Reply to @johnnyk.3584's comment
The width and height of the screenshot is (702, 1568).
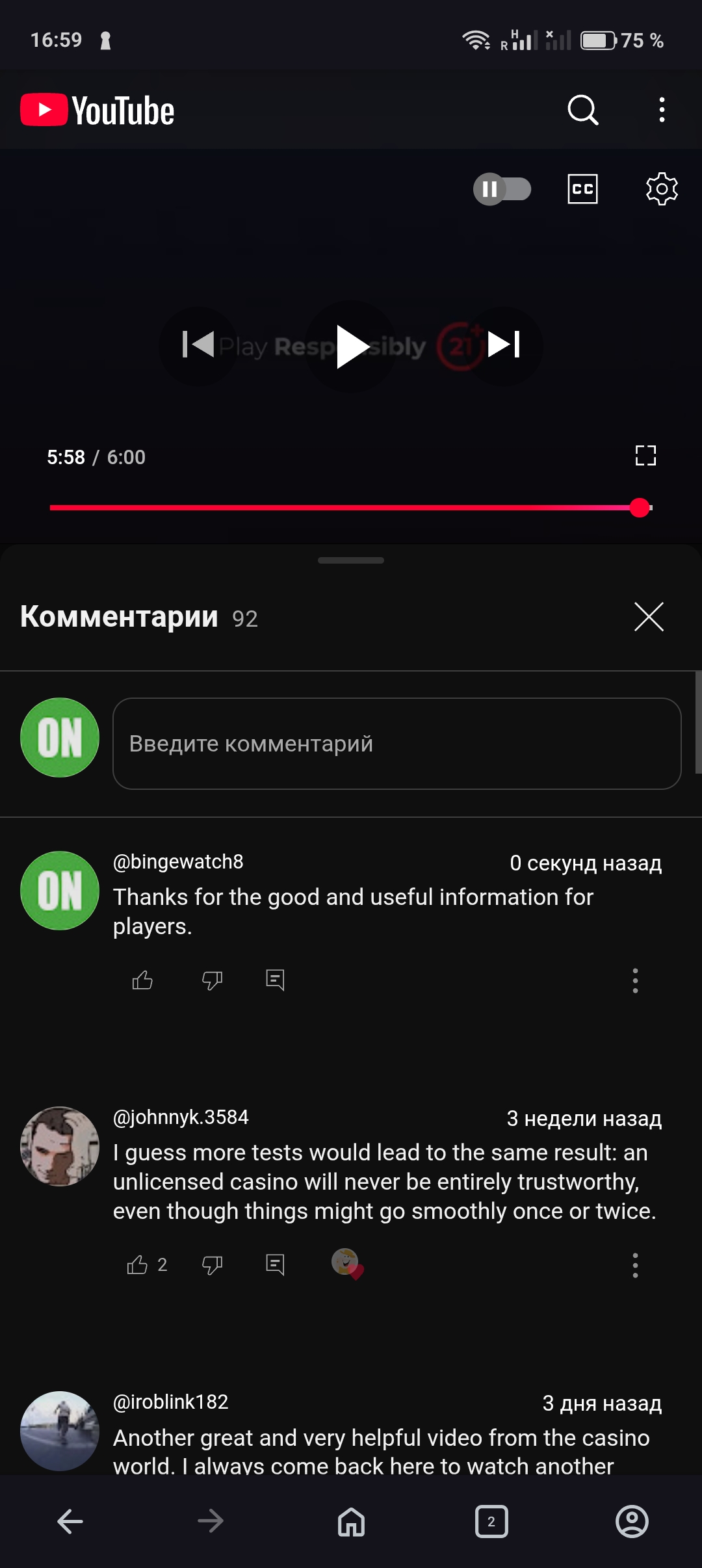tap(275, 1264)
